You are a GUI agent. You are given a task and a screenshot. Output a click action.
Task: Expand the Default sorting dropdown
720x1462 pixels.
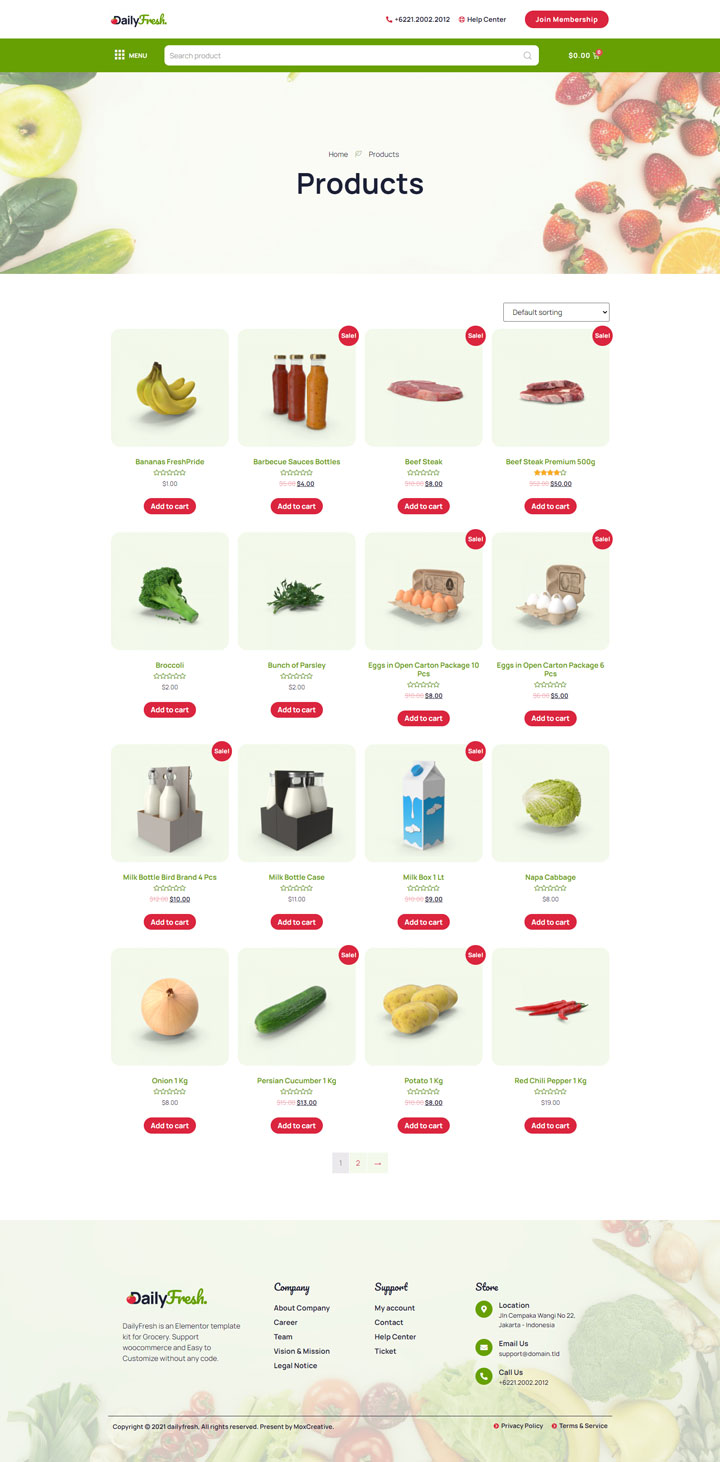(556, 312)
